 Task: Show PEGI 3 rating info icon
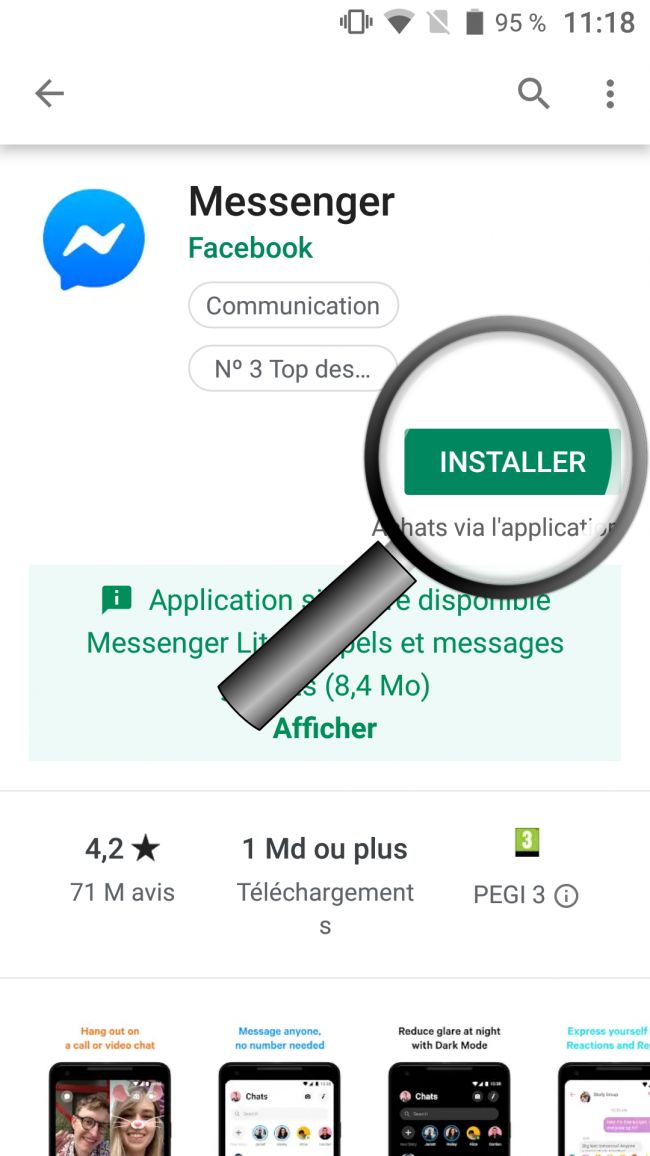566,896
